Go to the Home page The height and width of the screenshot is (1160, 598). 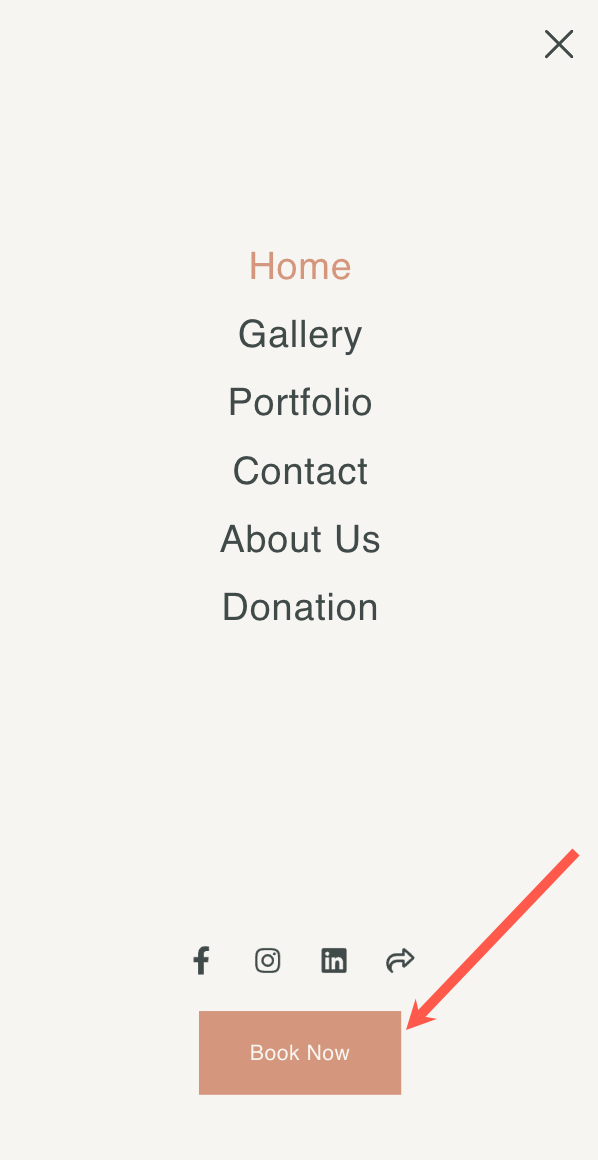click(300, 266)
